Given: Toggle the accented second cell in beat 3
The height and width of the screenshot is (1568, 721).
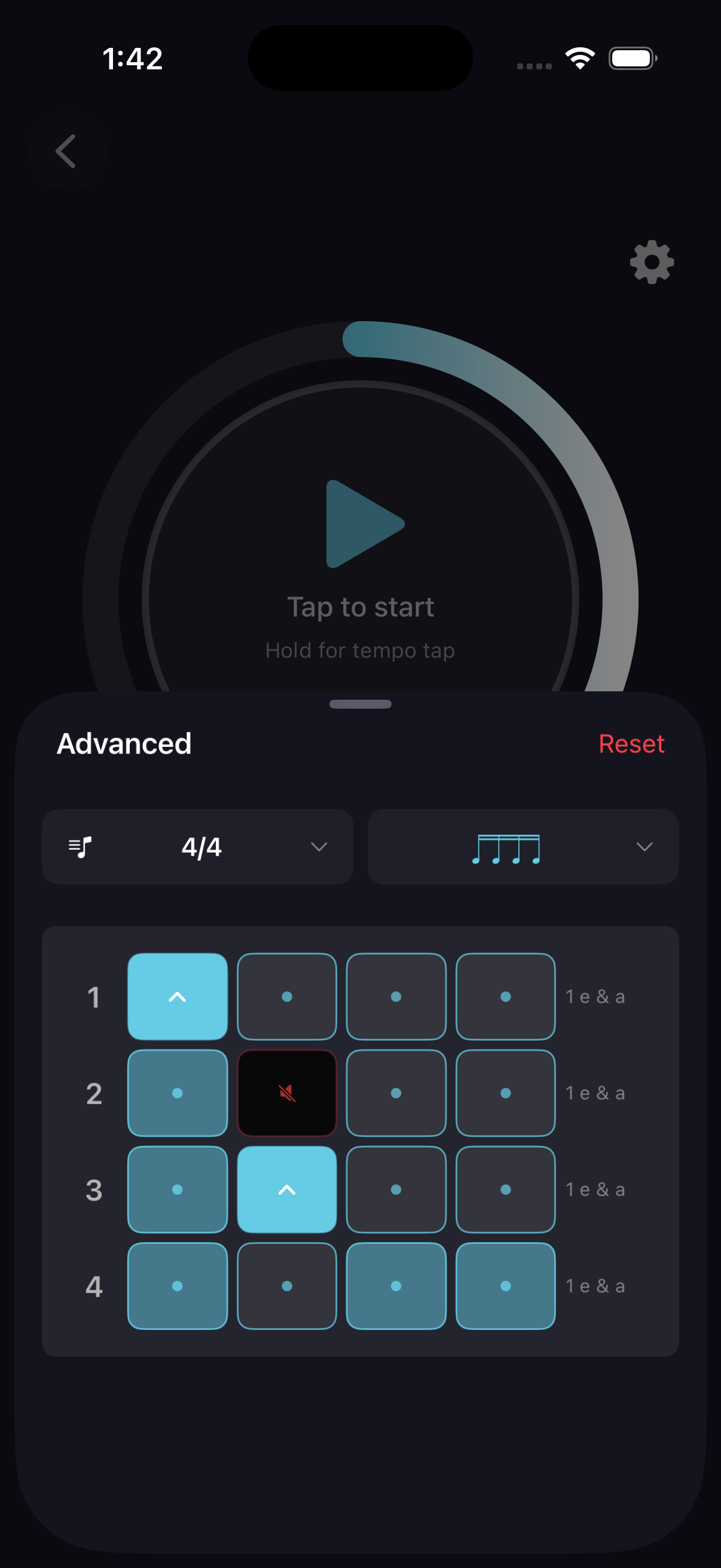Looking at the screenshot, I should pos(286,1189).
